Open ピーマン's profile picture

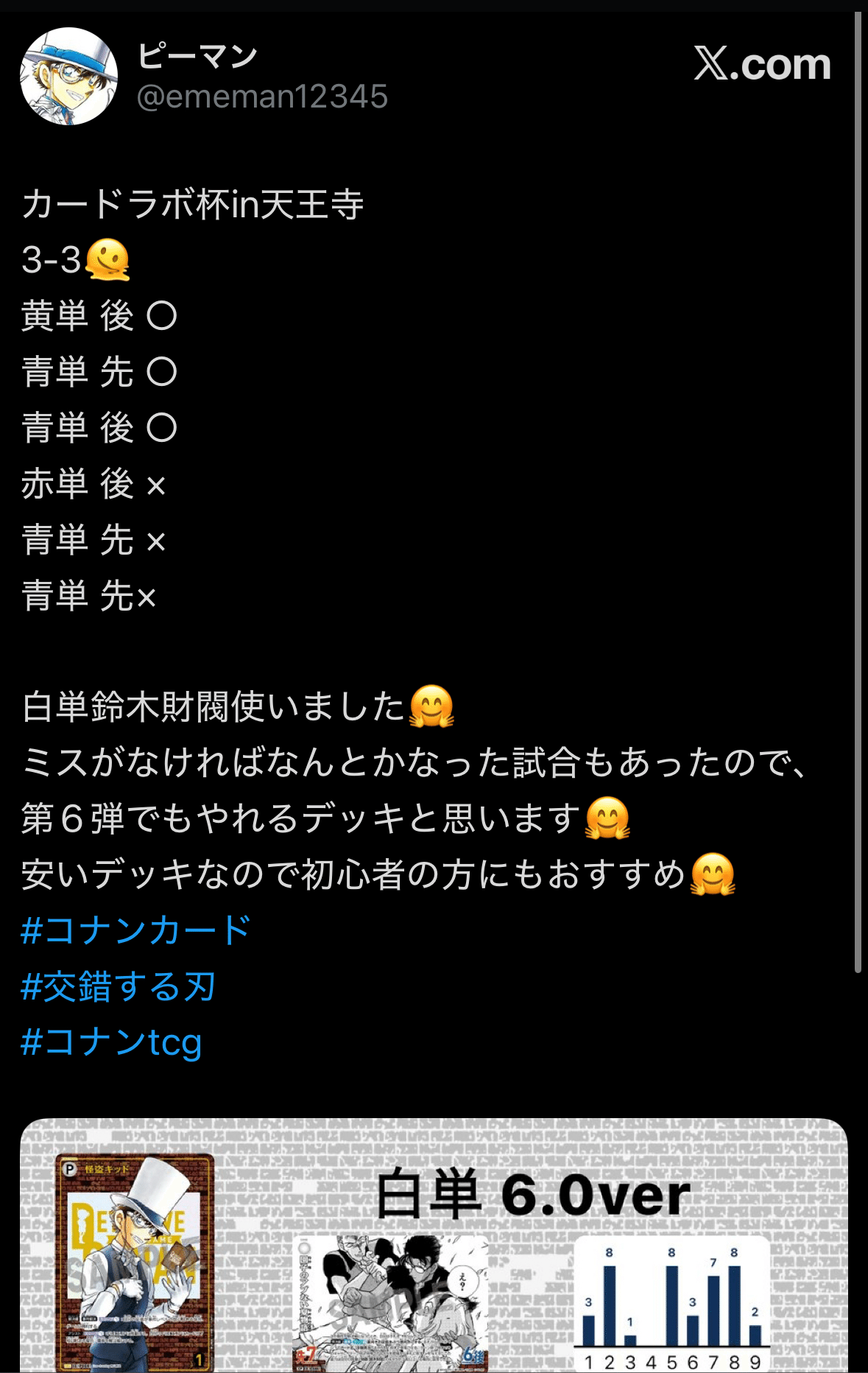tap(68, 77)
